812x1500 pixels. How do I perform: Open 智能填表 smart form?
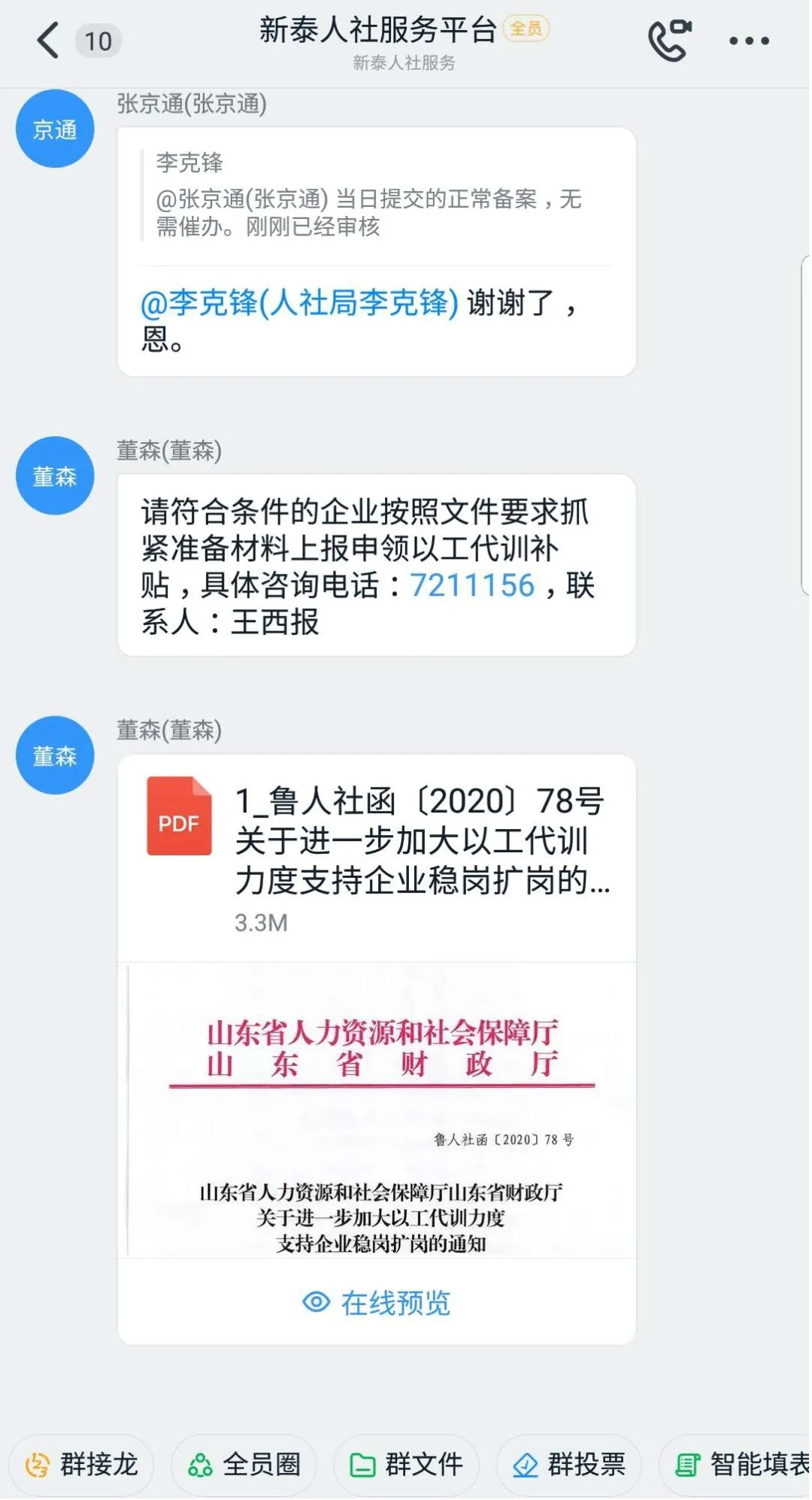coord(735,1465)
